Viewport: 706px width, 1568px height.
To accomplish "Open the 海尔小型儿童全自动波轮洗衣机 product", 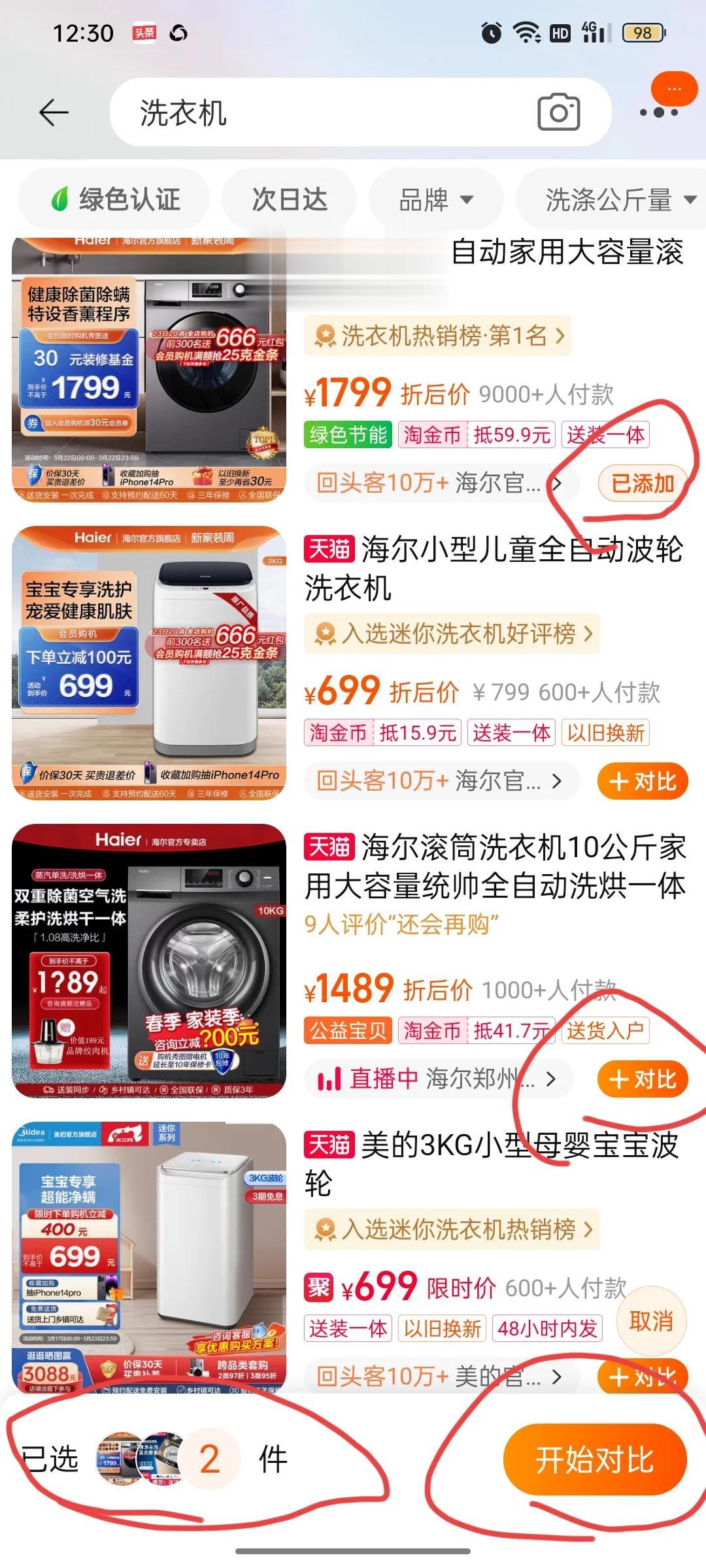I will pyautogui.click(x=494, y=568).
